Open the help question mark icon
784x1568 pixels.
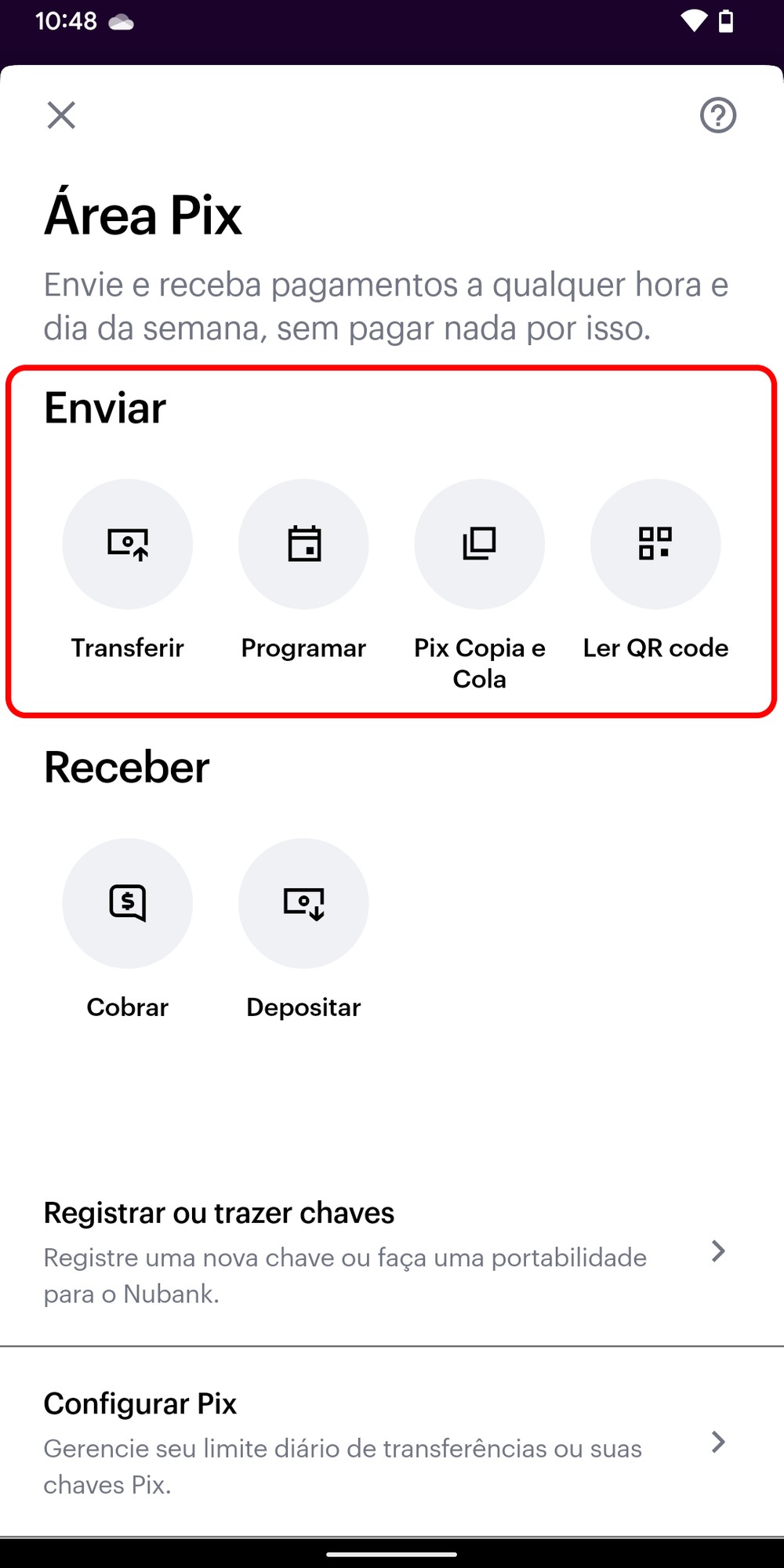[x=717, y=115]
